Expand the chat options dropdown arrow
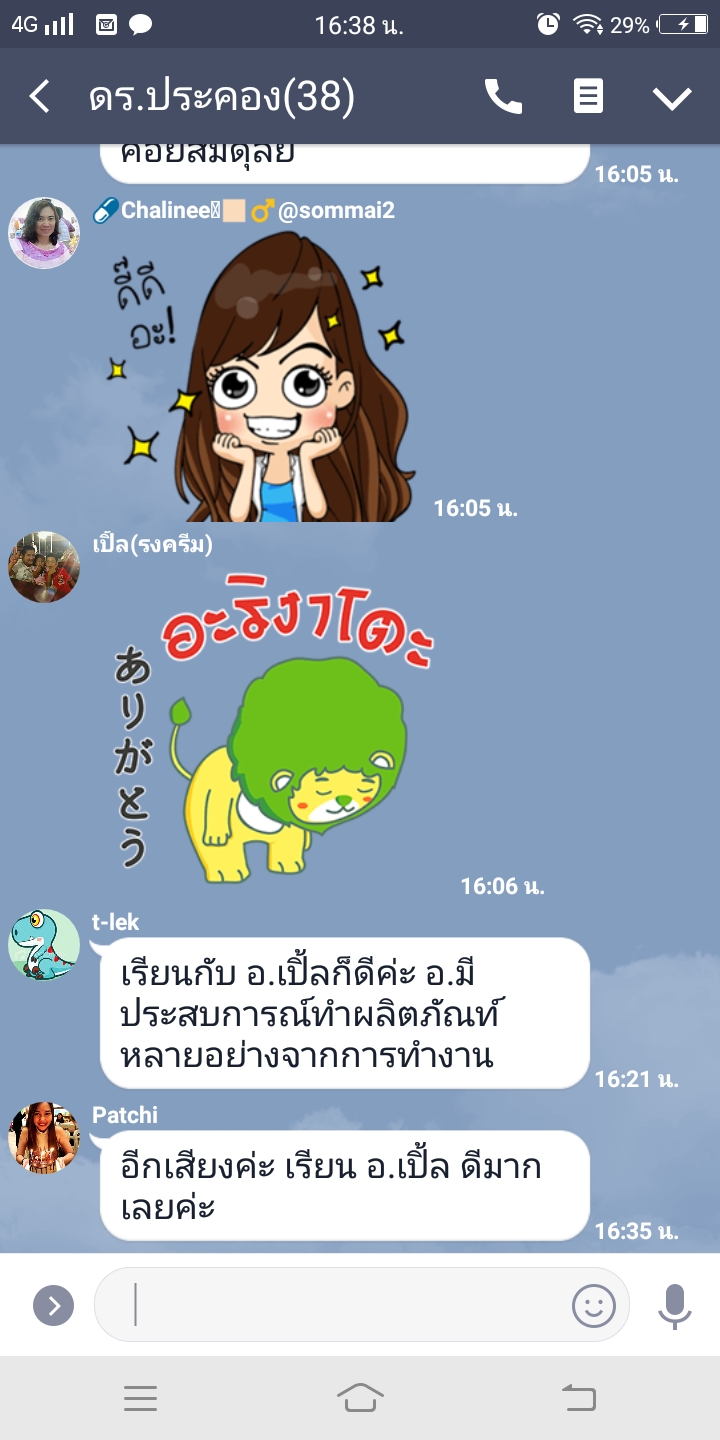This screenshot has height=1440, width=720. pyautogui.click(x=672, y=97)
